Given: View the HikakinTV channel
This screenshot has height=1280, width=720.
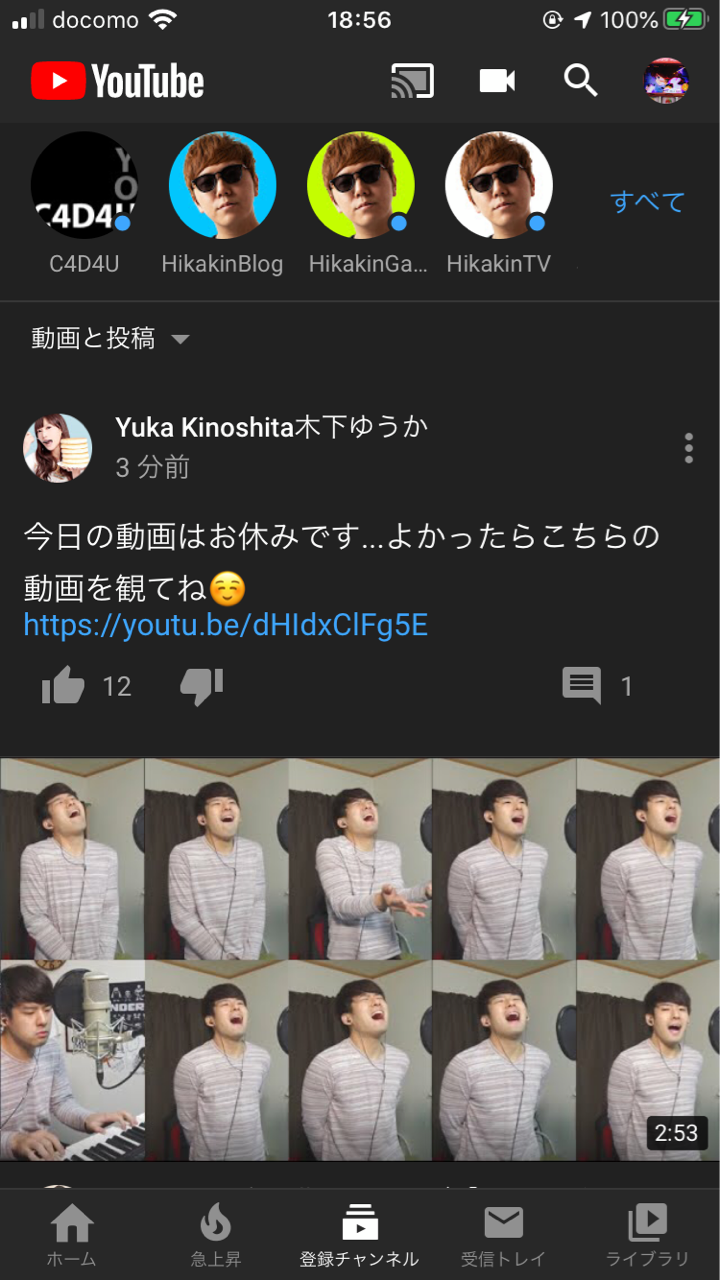Looking at the screenshot, I should point(498,186).
